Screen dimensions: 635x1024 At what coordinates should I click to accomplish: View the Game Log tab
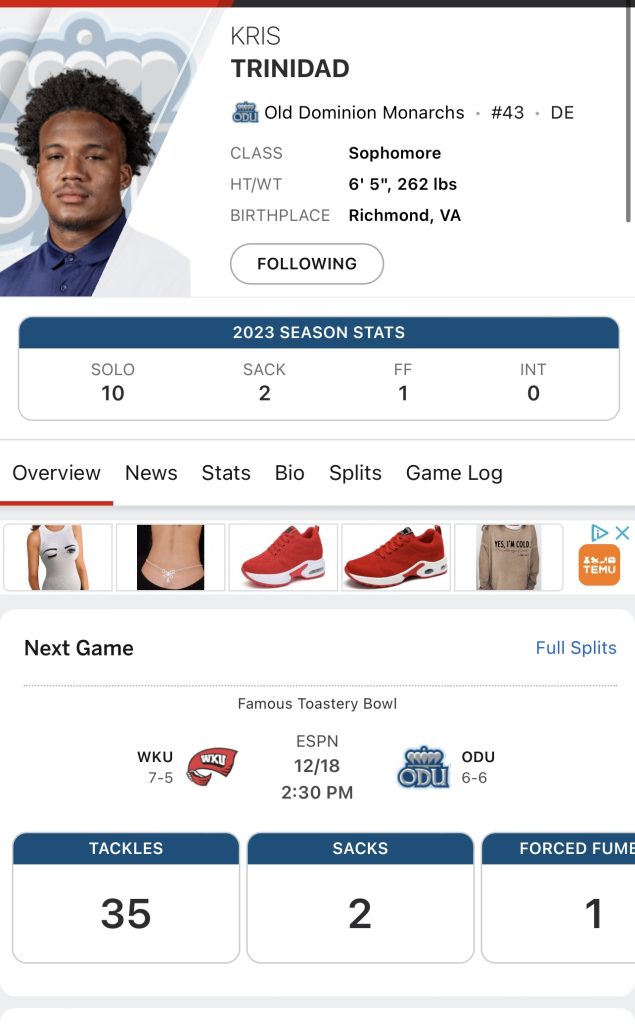(x=454, y=473)
